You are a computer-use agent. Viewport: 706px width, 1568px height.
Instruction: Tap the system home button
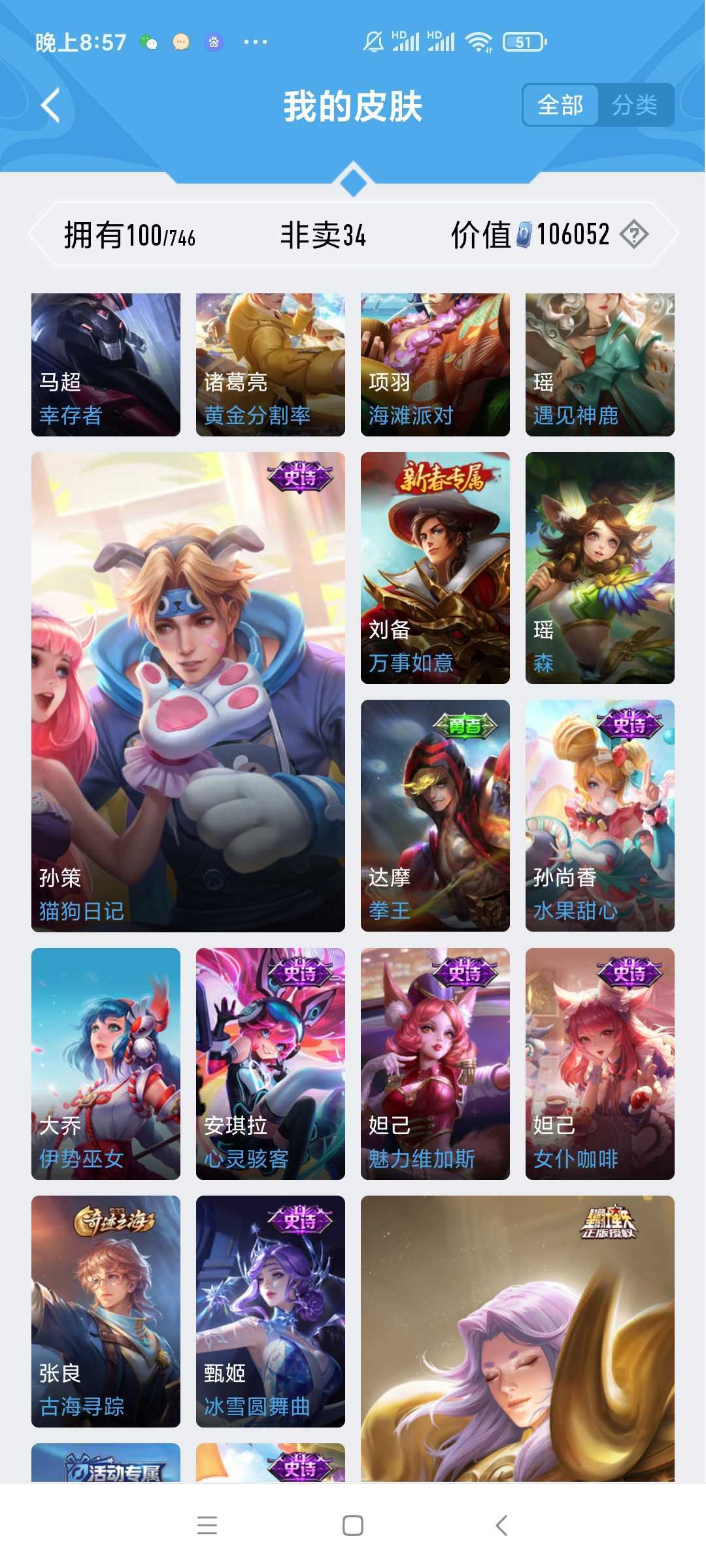(x=353, y=1526)
